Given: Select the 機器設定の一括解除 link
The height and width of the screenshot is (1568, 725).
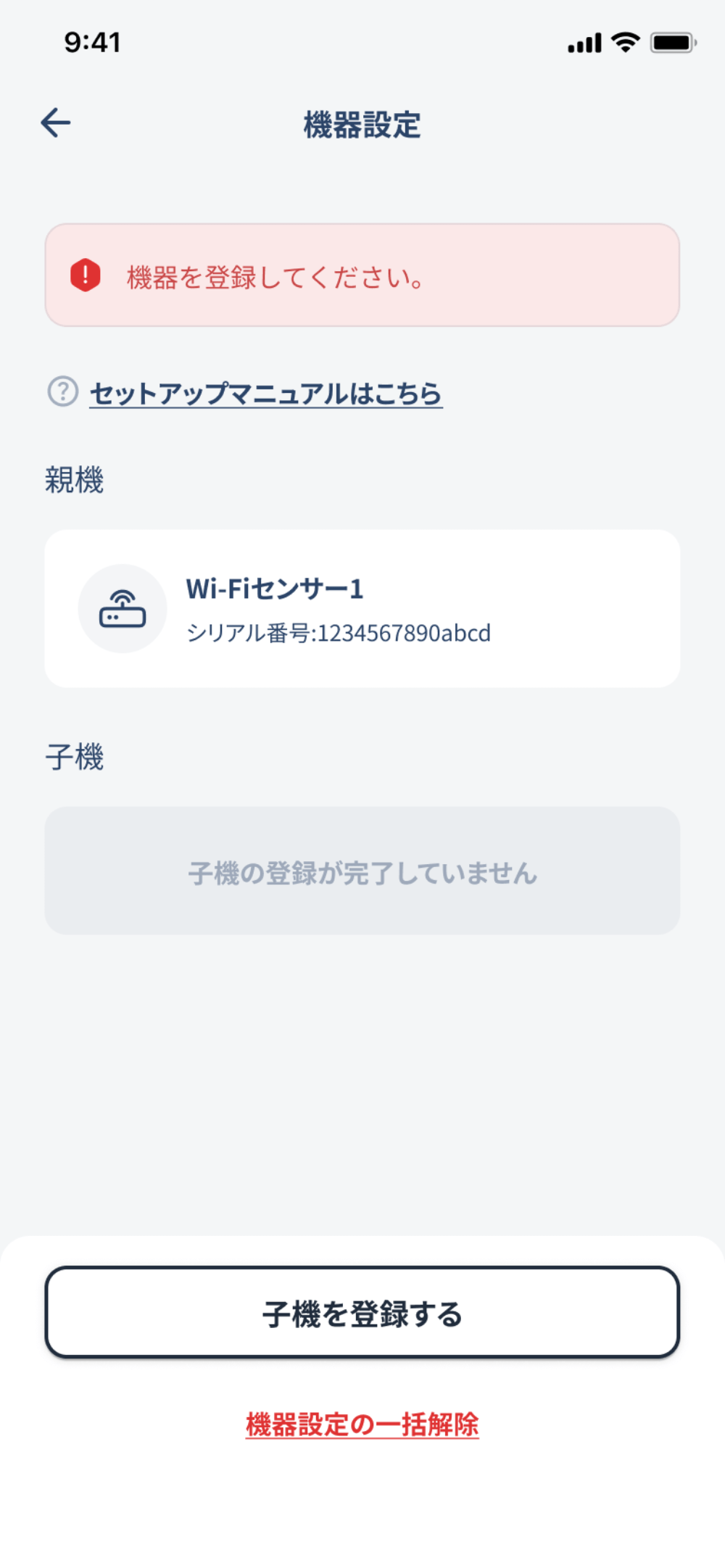Looking at the screenshot, I should [x=362, y=1424].
